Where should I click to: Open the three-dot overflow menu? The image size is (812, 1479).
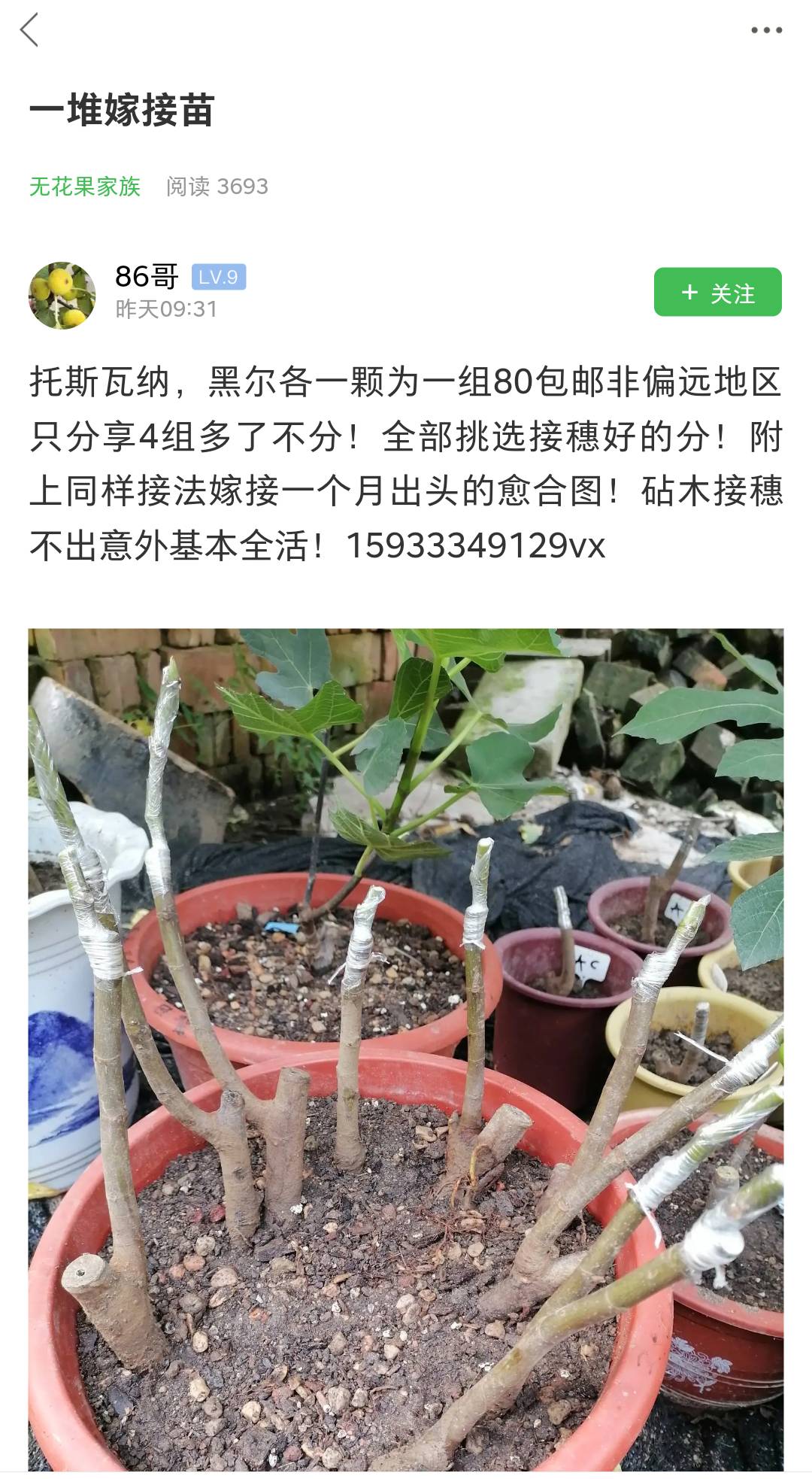point(766,31)
